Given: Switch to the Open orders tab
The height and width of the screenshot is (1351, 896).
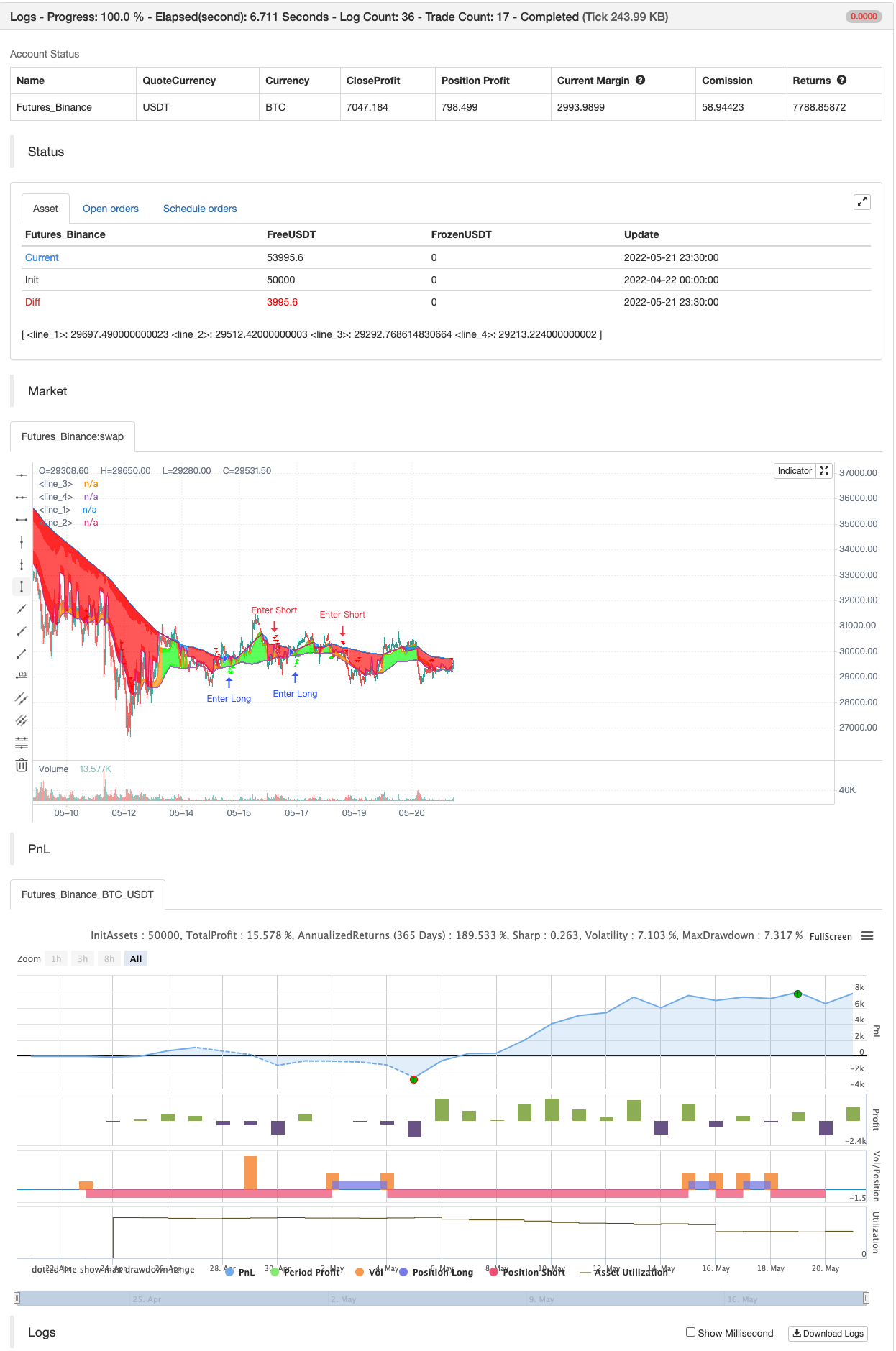Looking at the screenshot, I should (110, 209).
